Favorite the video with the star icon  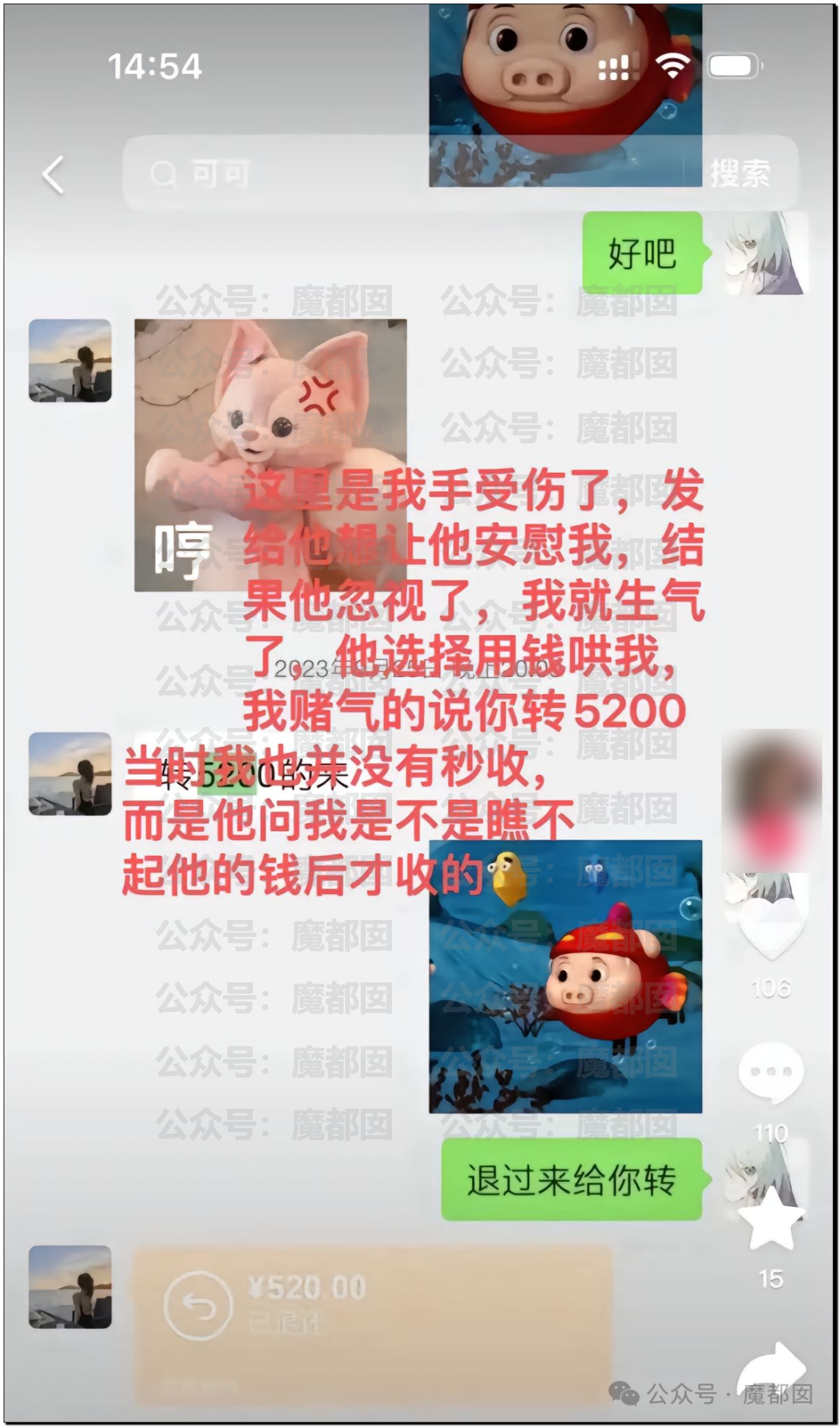[x=771, y=1220]
